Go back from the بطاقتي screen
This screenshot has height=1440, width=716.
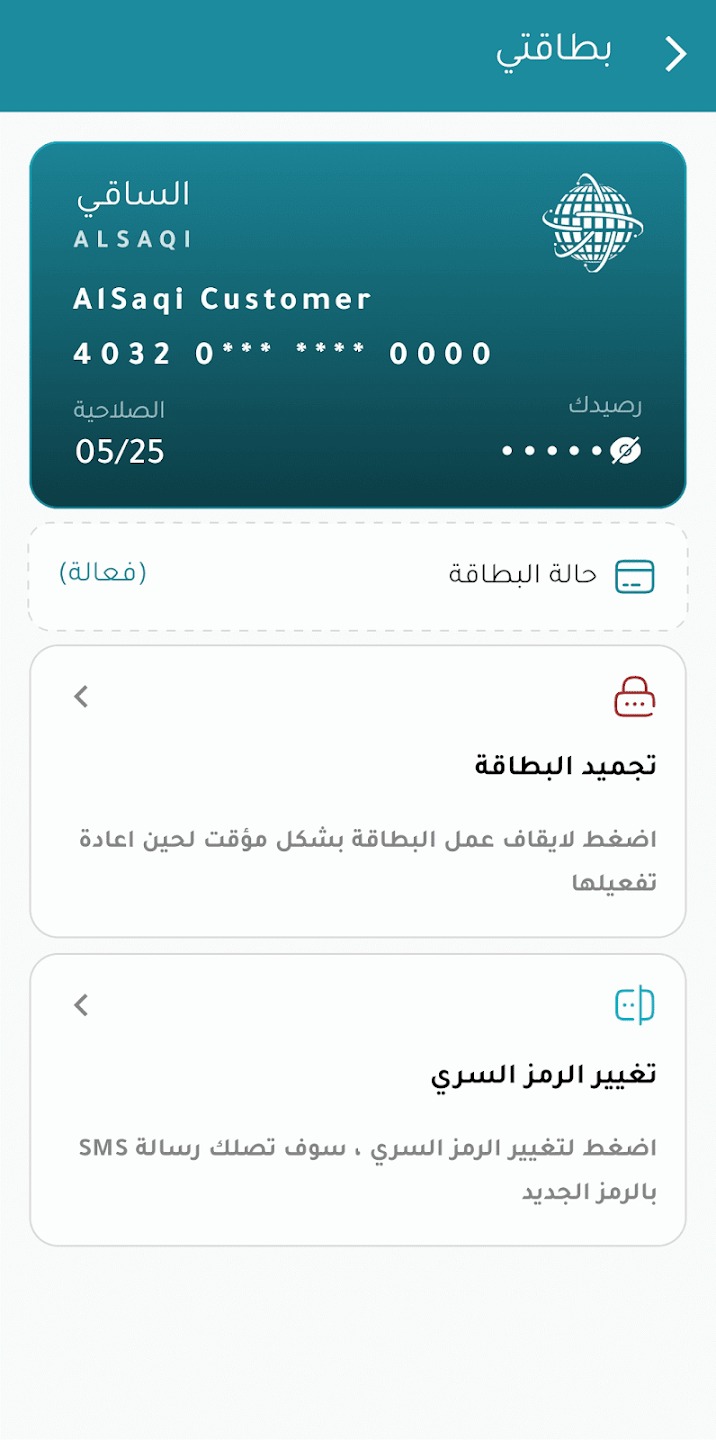pos(676,54)
